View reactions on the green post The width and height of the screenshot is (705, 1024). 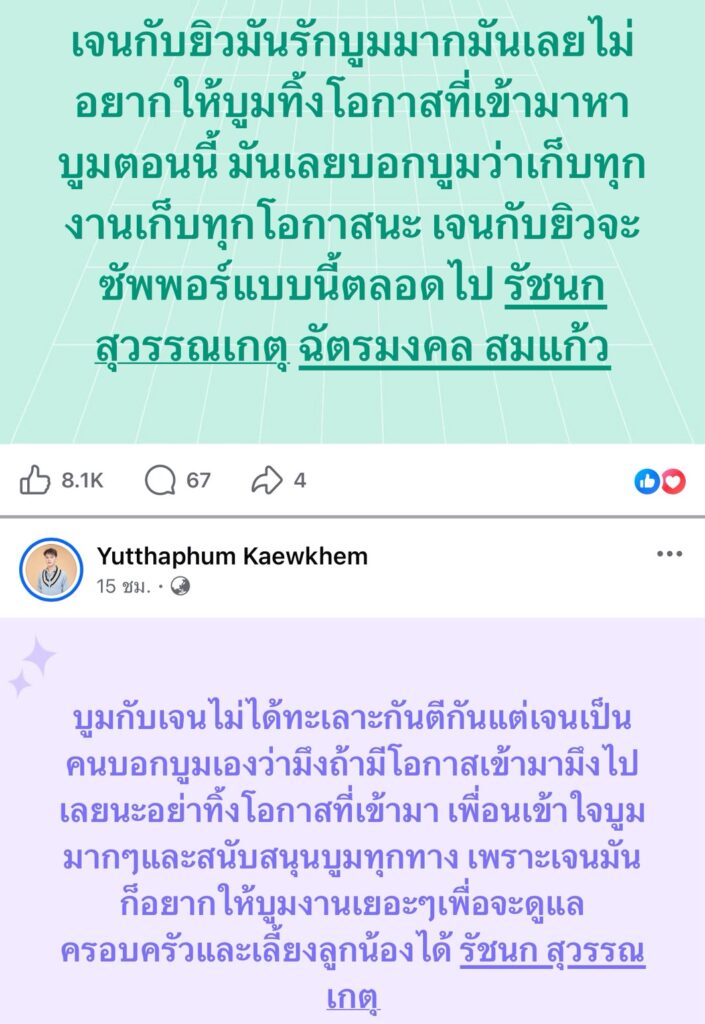coord(661,482)
